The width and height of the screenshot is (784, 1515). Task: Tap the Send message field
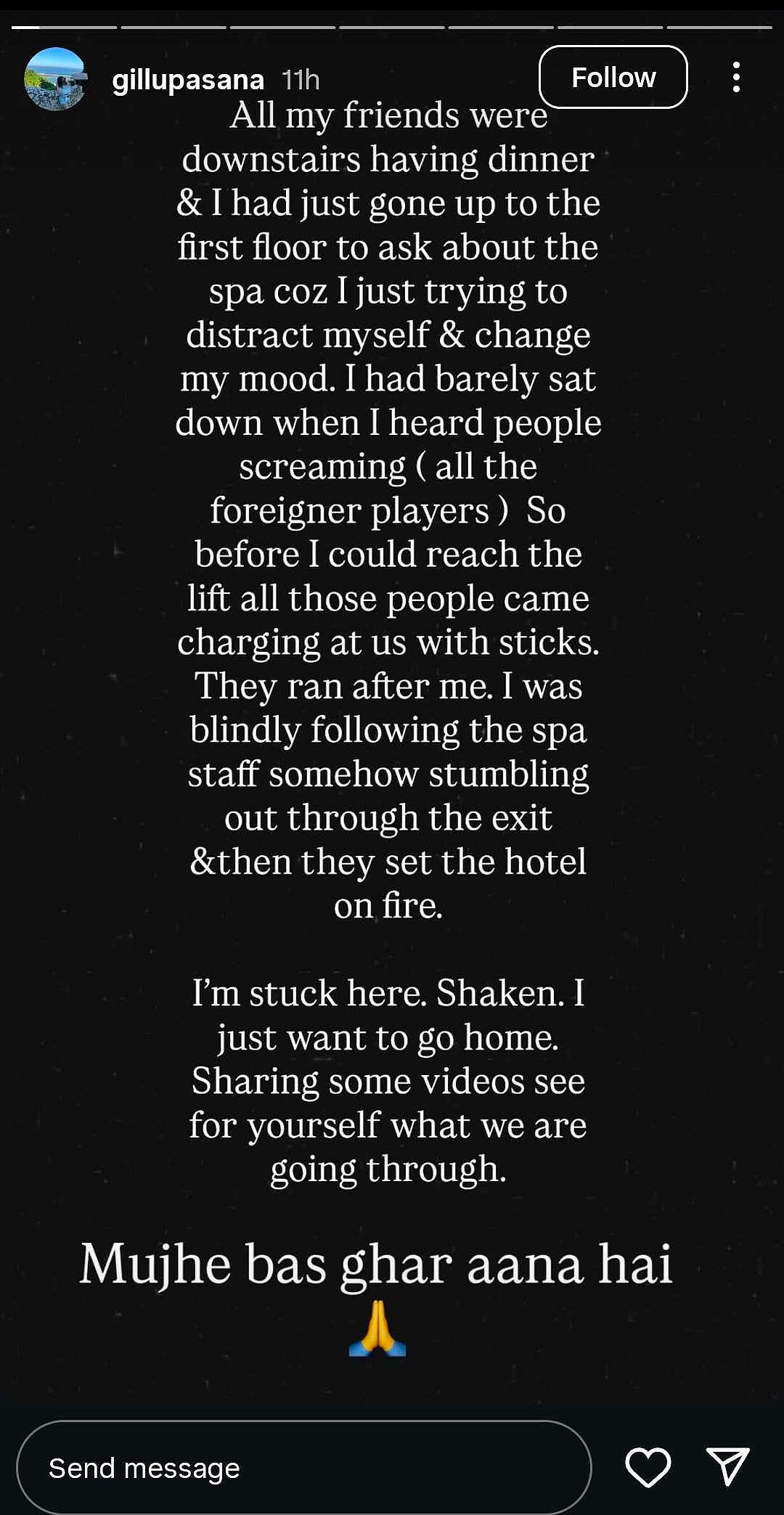(x=303, y=1468)
